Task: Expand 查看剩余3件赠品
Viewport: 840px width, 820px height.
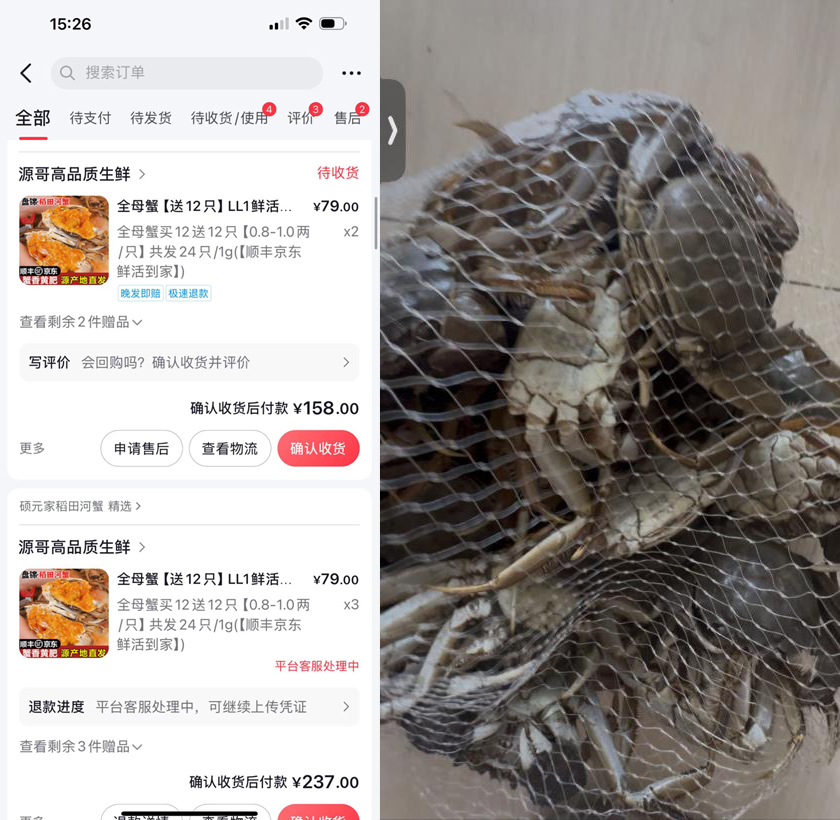Action: pyautogui.click(x=81, y=747)
